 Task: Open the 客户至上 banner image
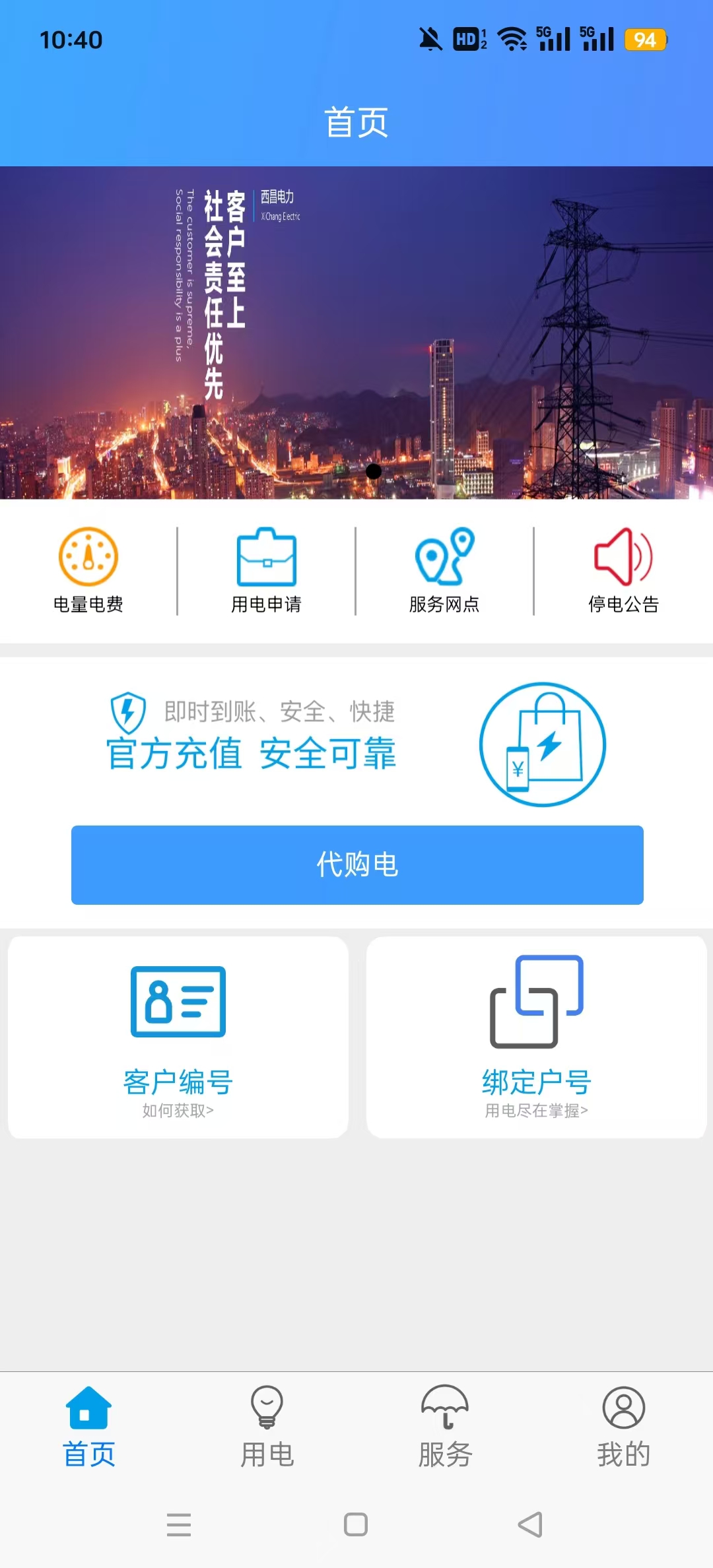[x=356, y=333]
